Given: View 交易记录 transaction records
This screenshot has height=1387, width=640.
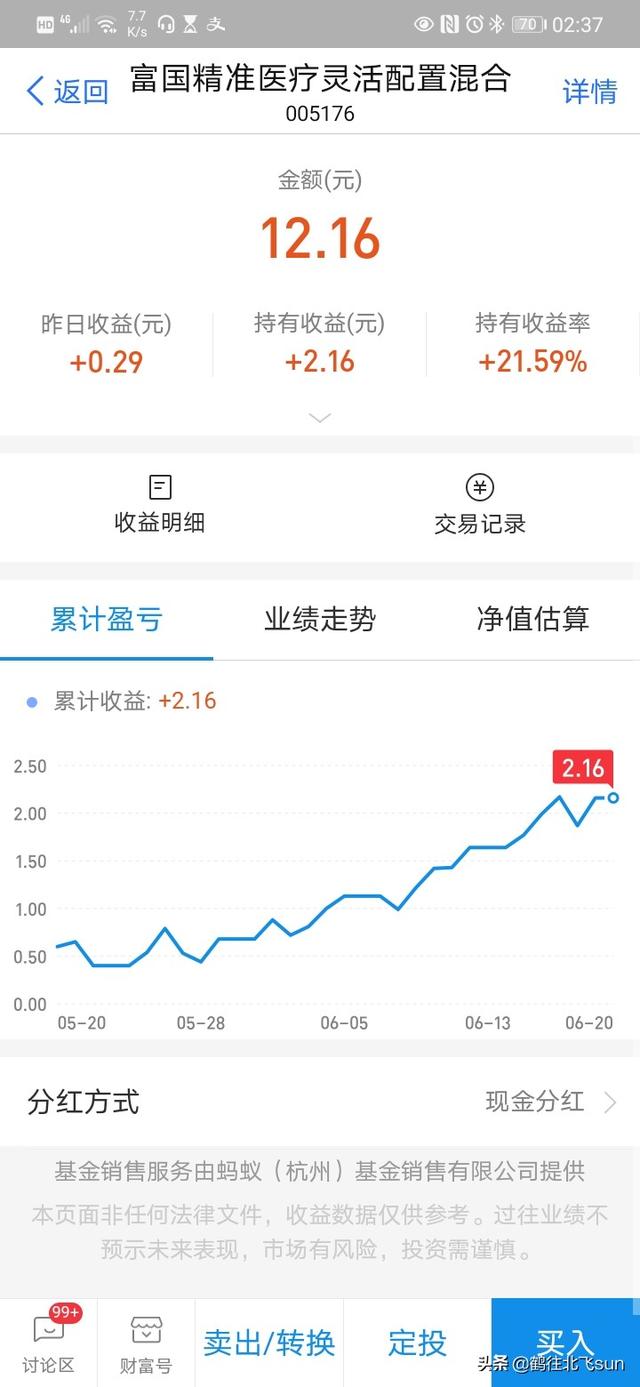Looking at the screenshot, I should 480,505.
